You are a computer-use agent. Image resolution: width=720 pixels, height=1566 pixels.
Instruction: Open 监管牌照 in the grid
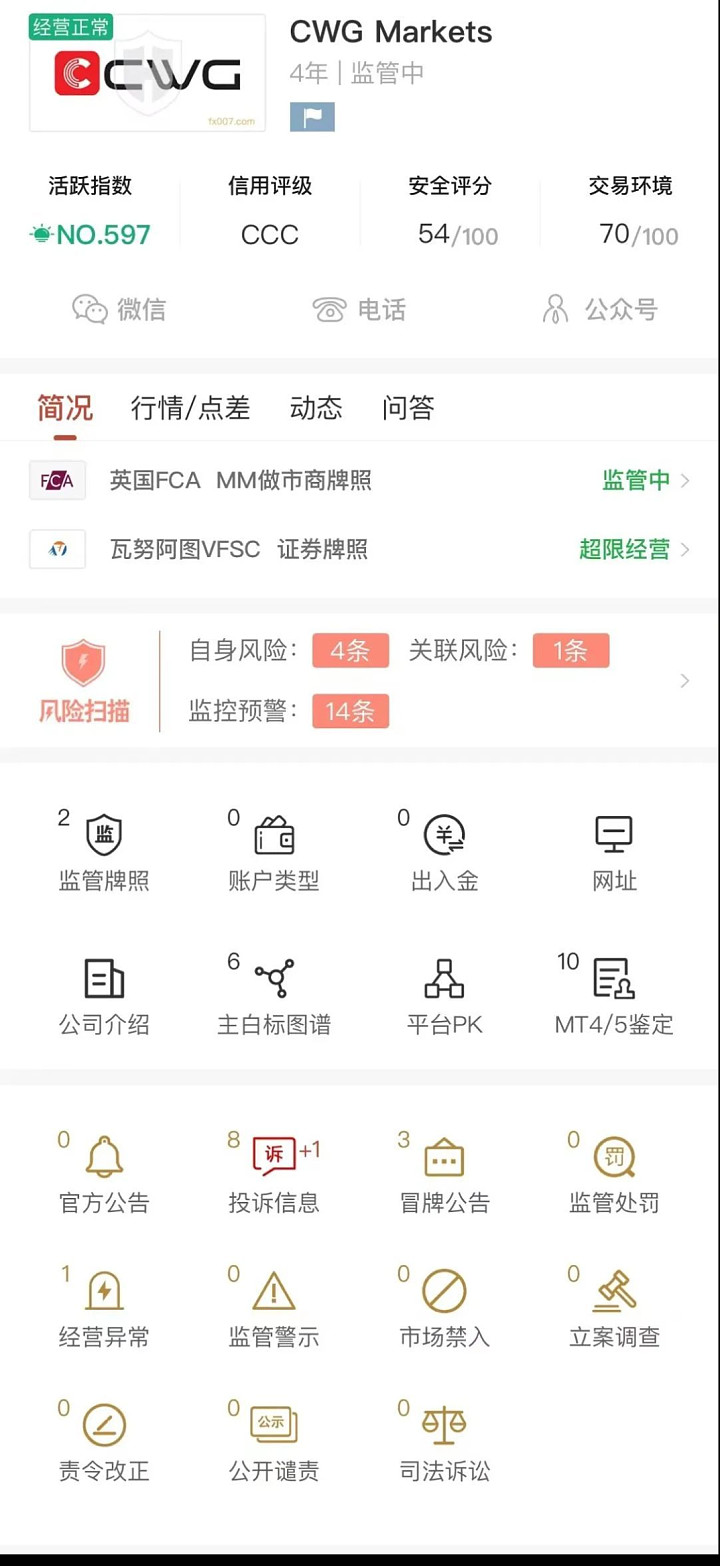[x=104, y=853]
